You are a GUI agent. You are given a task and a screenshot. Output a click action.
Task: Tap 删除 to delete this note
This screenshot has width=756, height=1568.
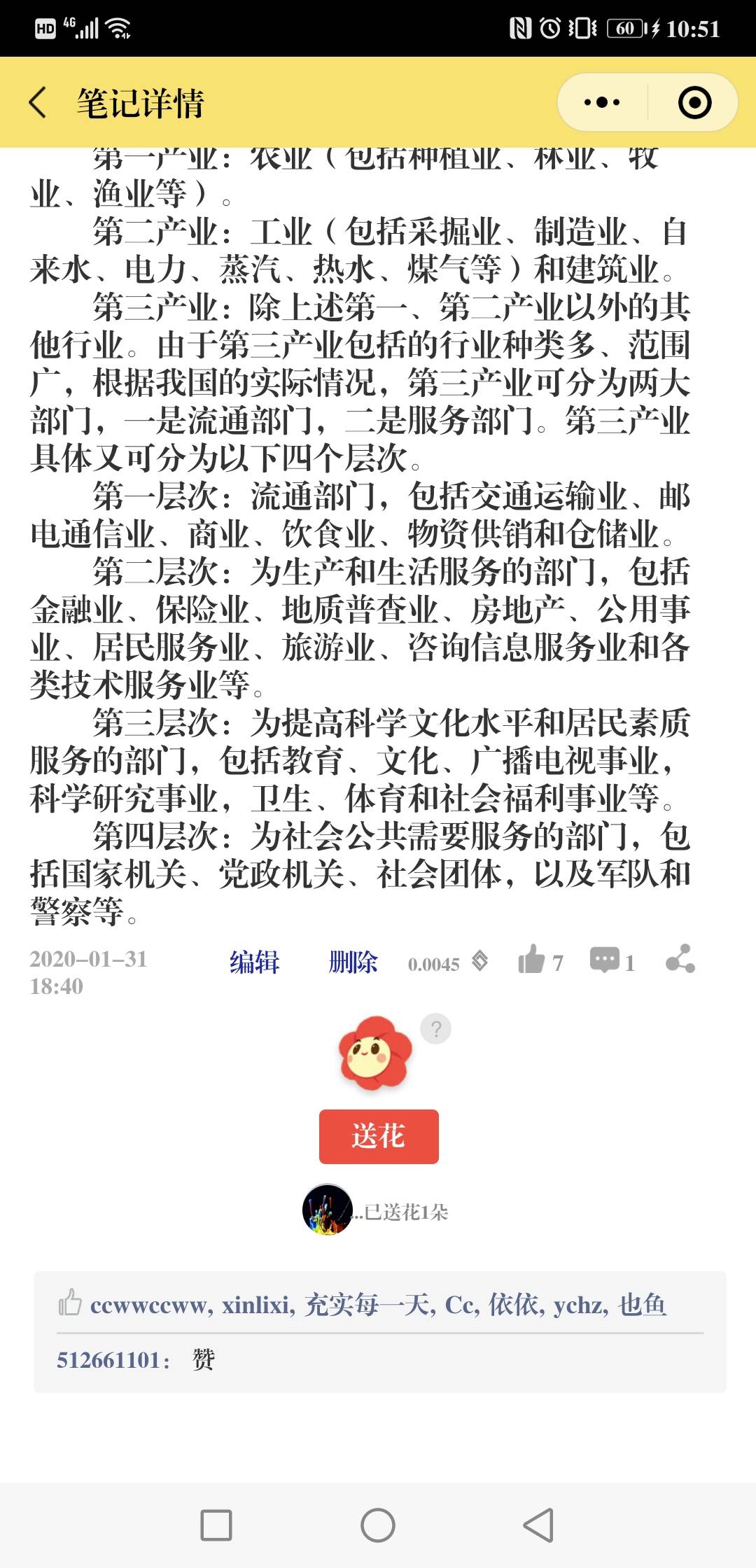pos(353,962)
